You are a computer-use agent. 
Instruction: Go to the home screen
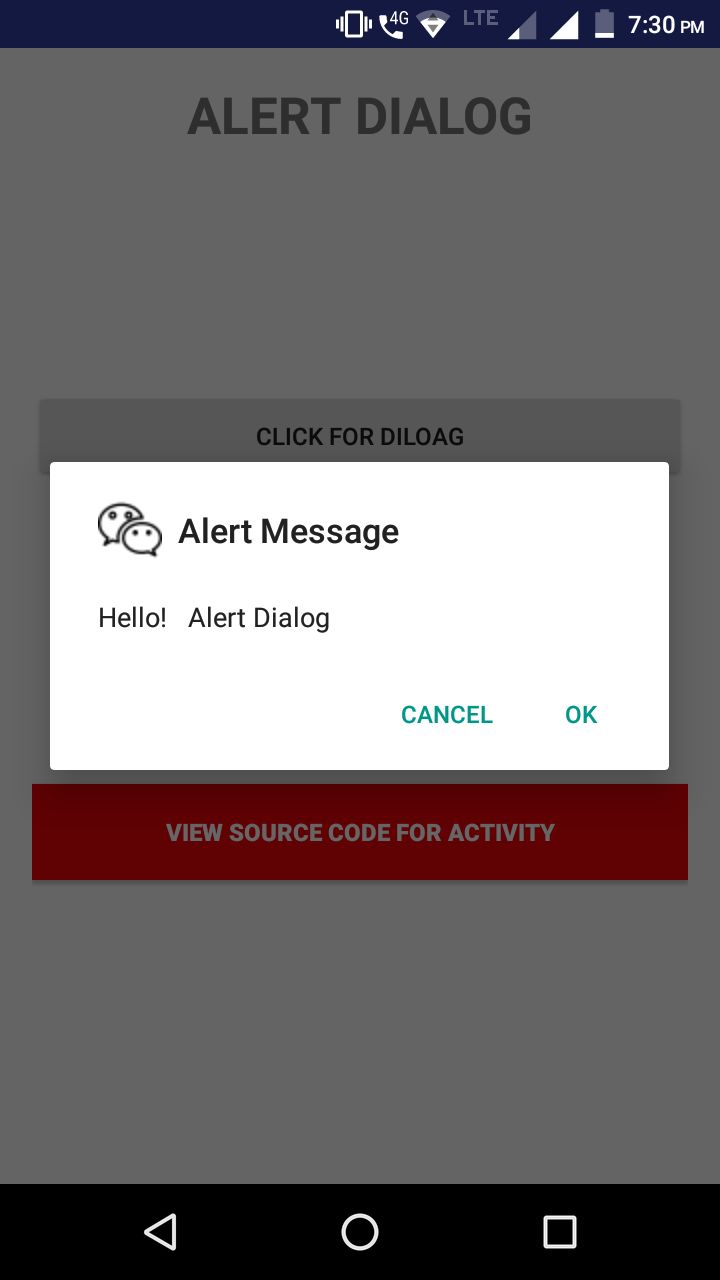click(x=360, y=1232)
